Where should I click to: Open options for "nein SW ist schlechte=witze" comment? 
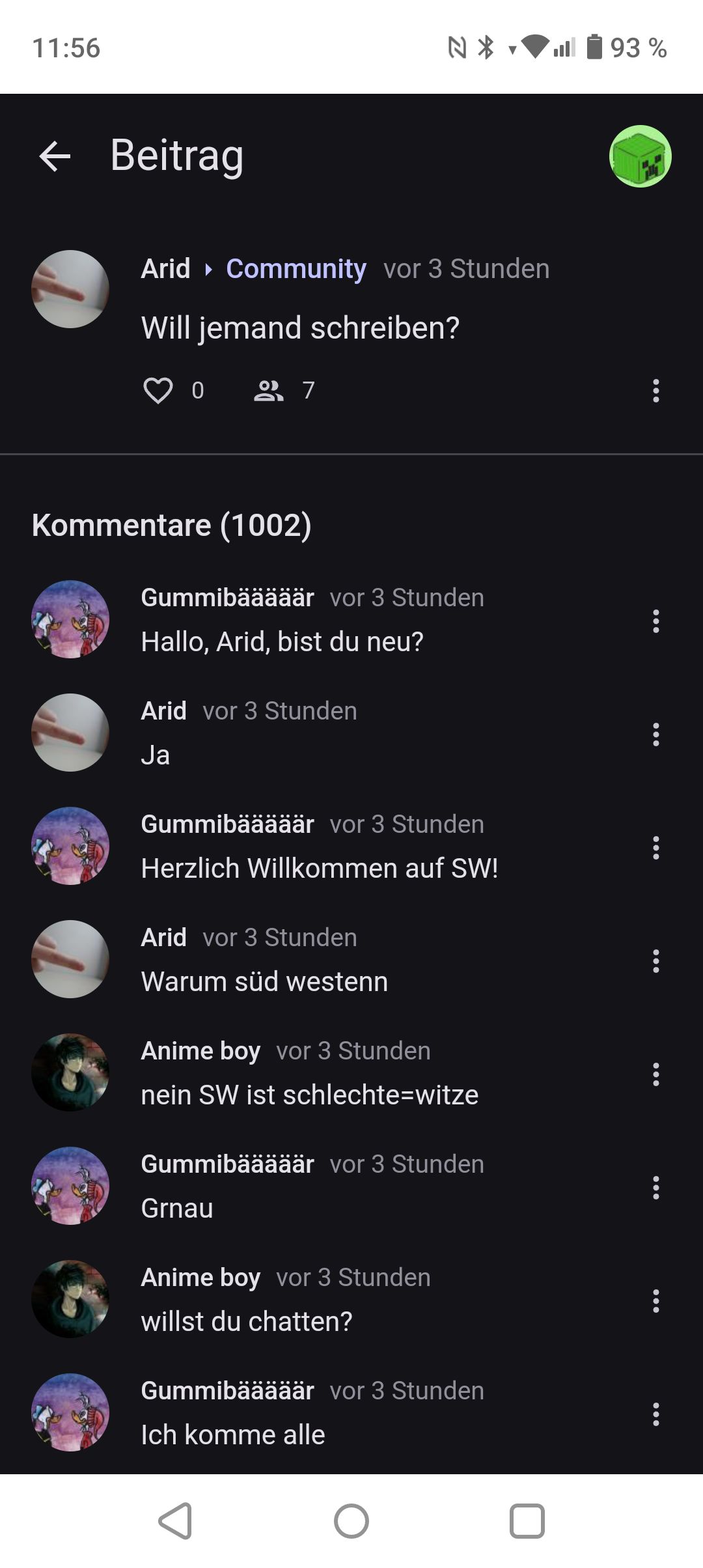coord(655,1074)
